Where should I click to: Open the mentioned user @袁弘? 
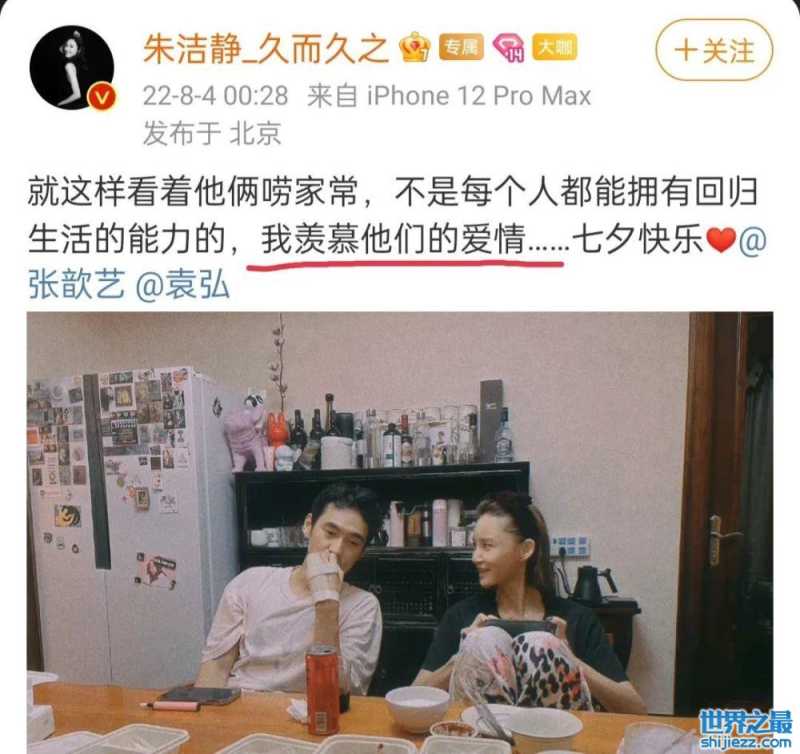pyautogui.click(x=181, y=286)
